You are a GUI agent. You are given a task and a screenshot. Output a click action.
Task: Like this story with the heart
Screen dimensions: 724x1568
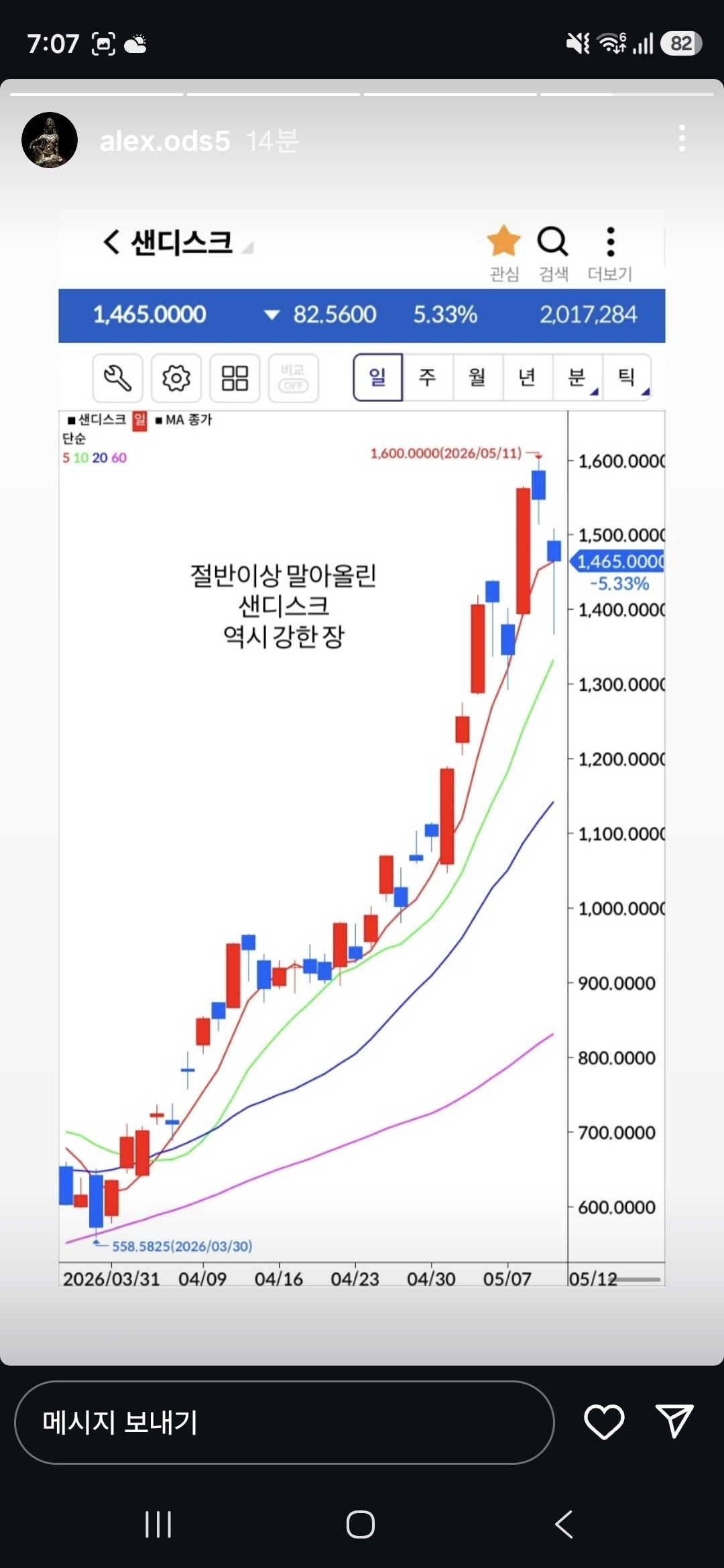[604, 1422]
